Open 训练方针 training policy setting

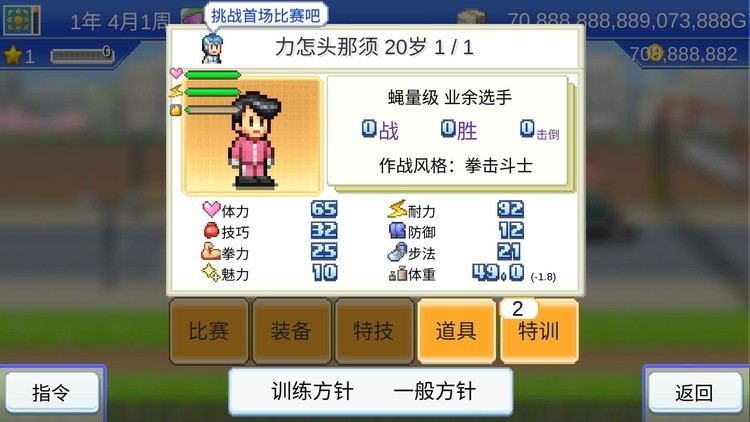371,392
